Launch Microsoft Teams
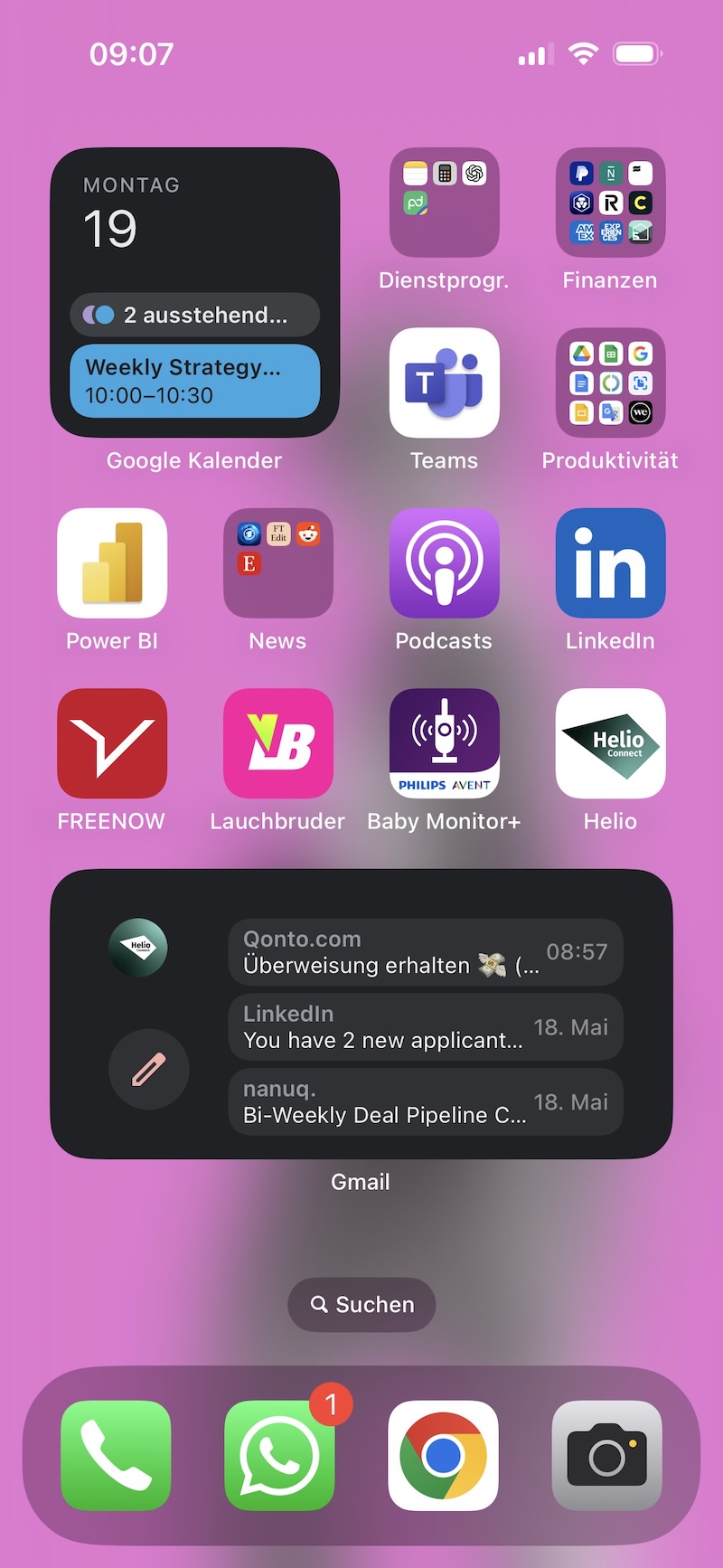This screenshot has height=1568, width=723. [444, 383]
